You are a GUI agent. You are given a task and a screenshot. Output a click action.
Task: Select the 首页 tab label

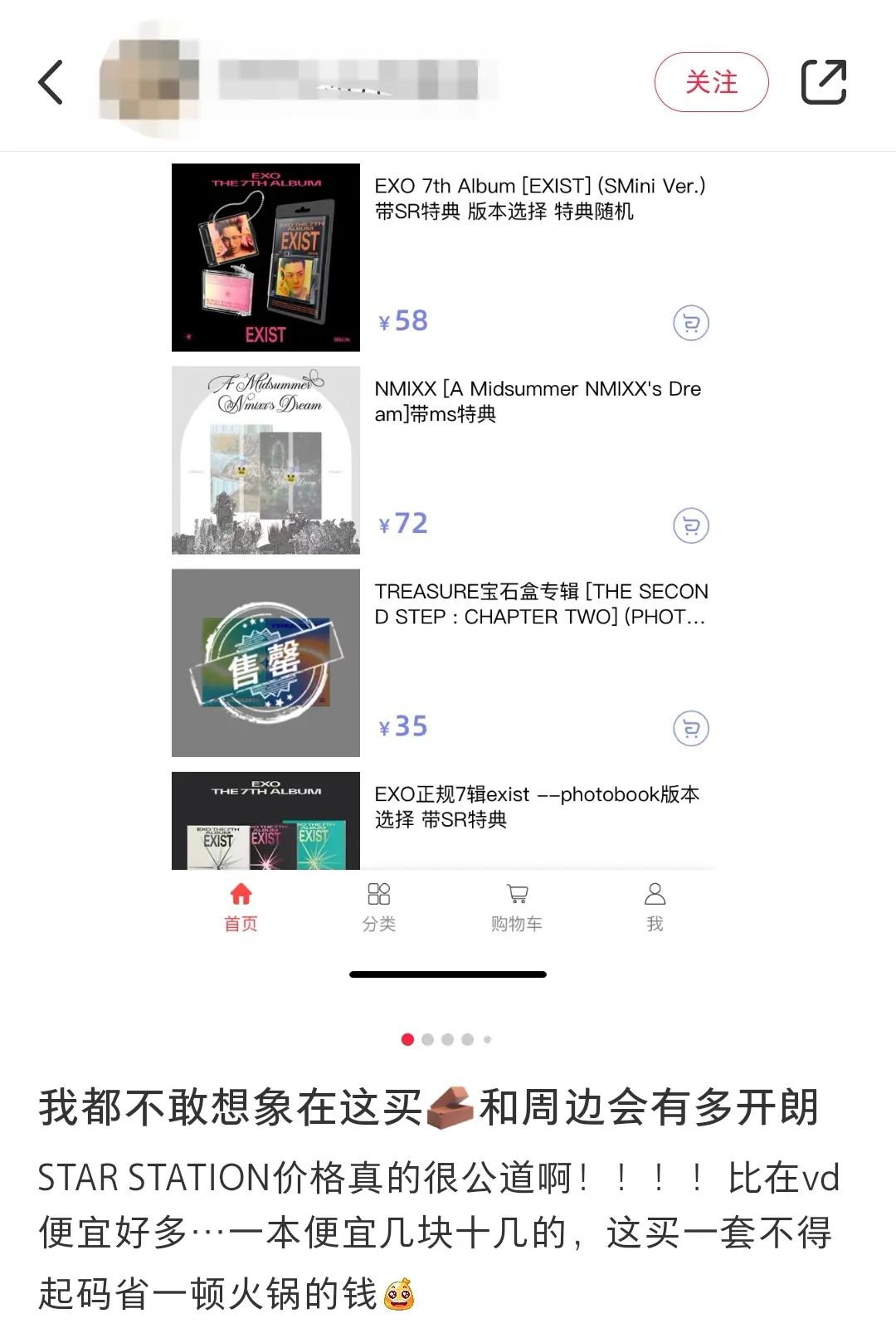[x=241, y=921]
